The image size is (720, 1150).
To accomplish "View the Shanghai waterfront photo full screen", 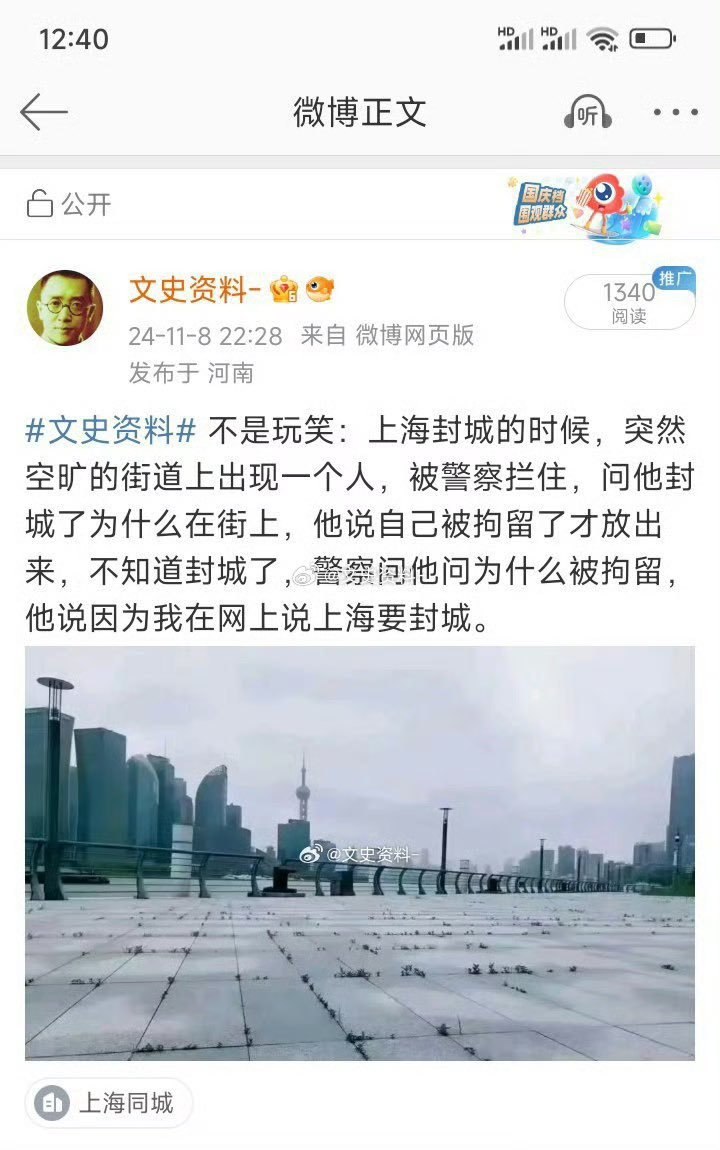I will [360, 852].
